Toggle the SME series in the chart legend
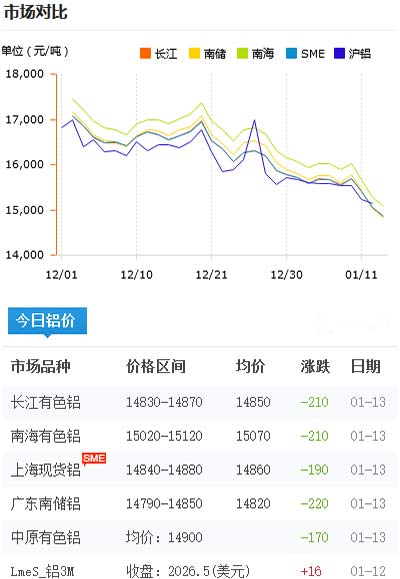The width and height of the screenshot is (400, 579). tap(305, 54)
